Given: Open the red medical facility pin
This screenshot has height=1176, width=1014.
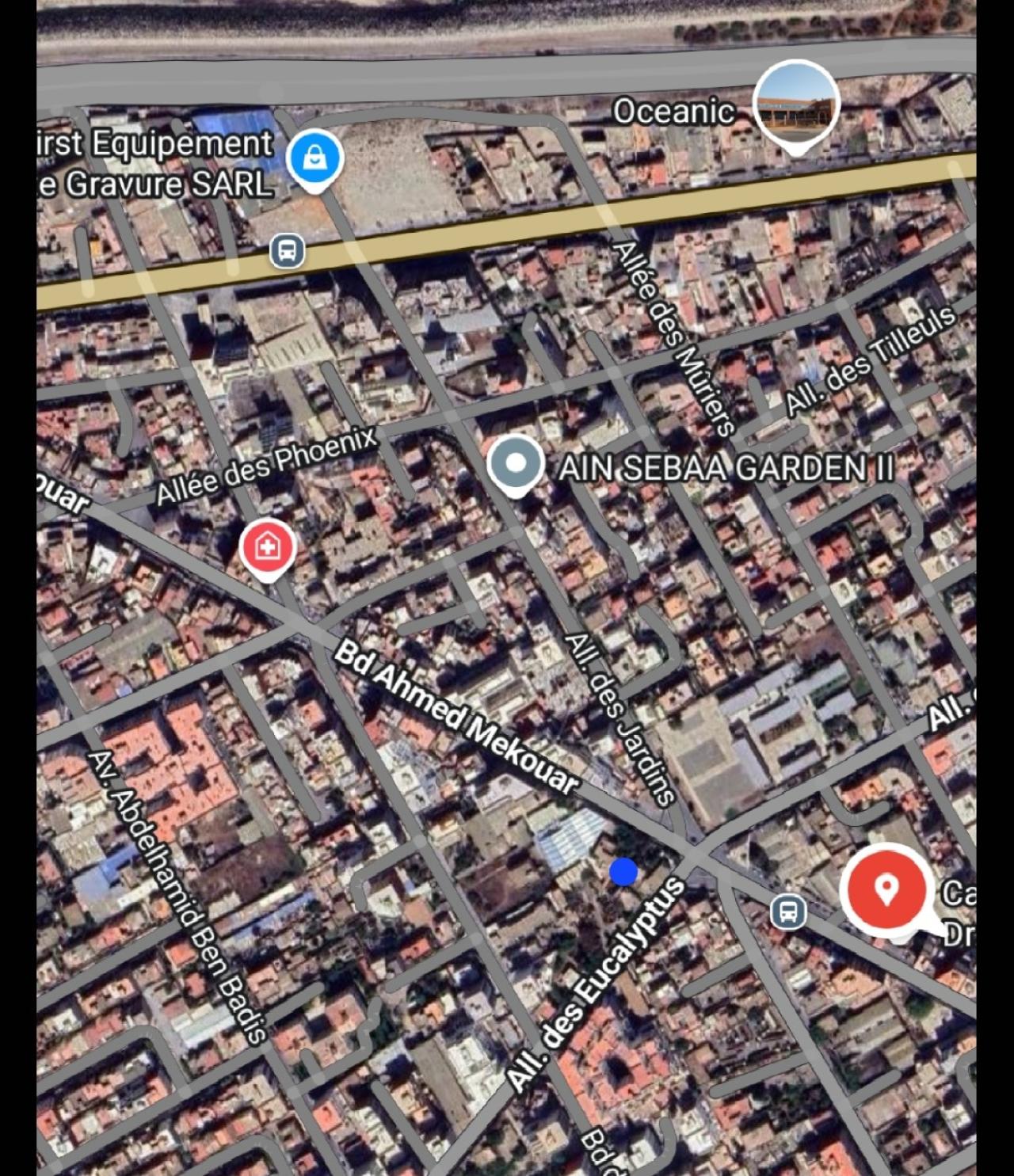Looking at the screenshot, I should (268, 547).
